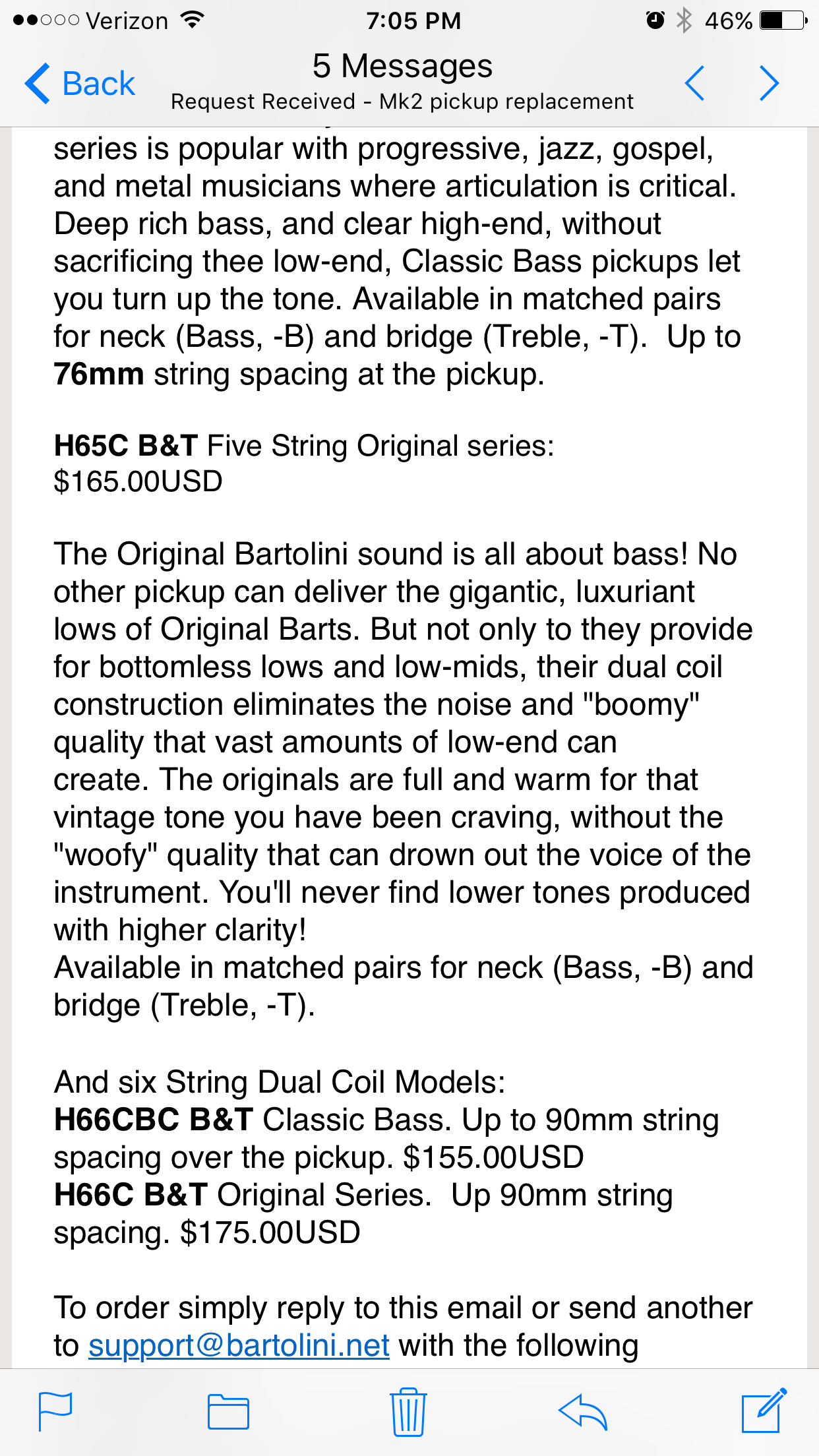Viewport: 819px width, 1456px height.
Task: Reply to this email
Action: pyautogui.click(x=582, y=1411)
